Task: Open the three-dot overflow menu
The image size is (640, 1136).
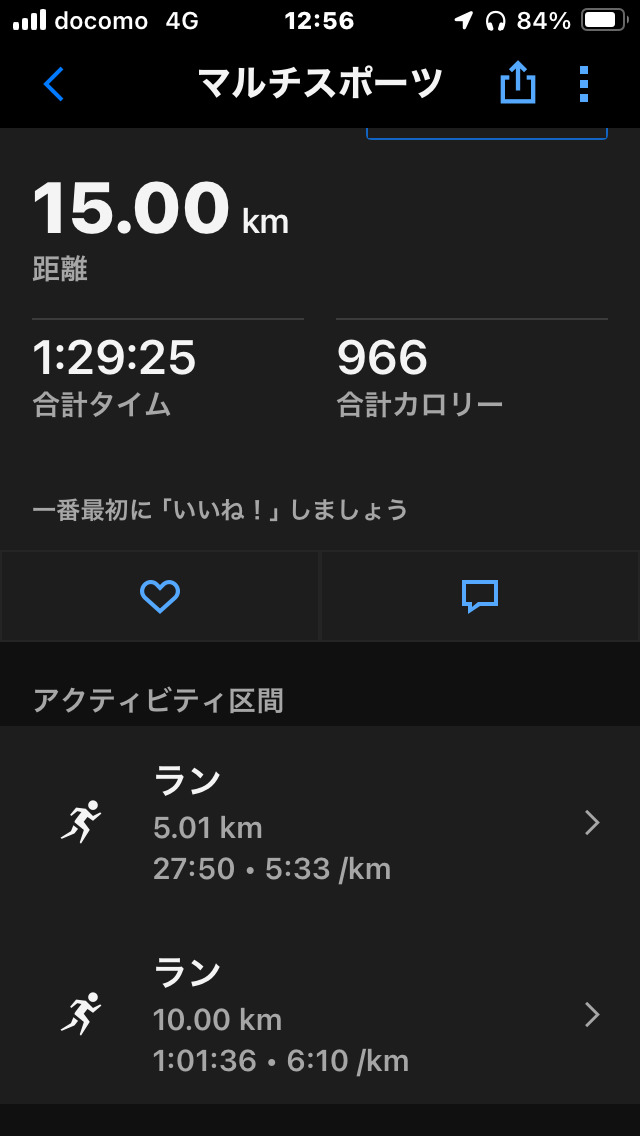Action: pyautogui.click(x=584, y=85)
